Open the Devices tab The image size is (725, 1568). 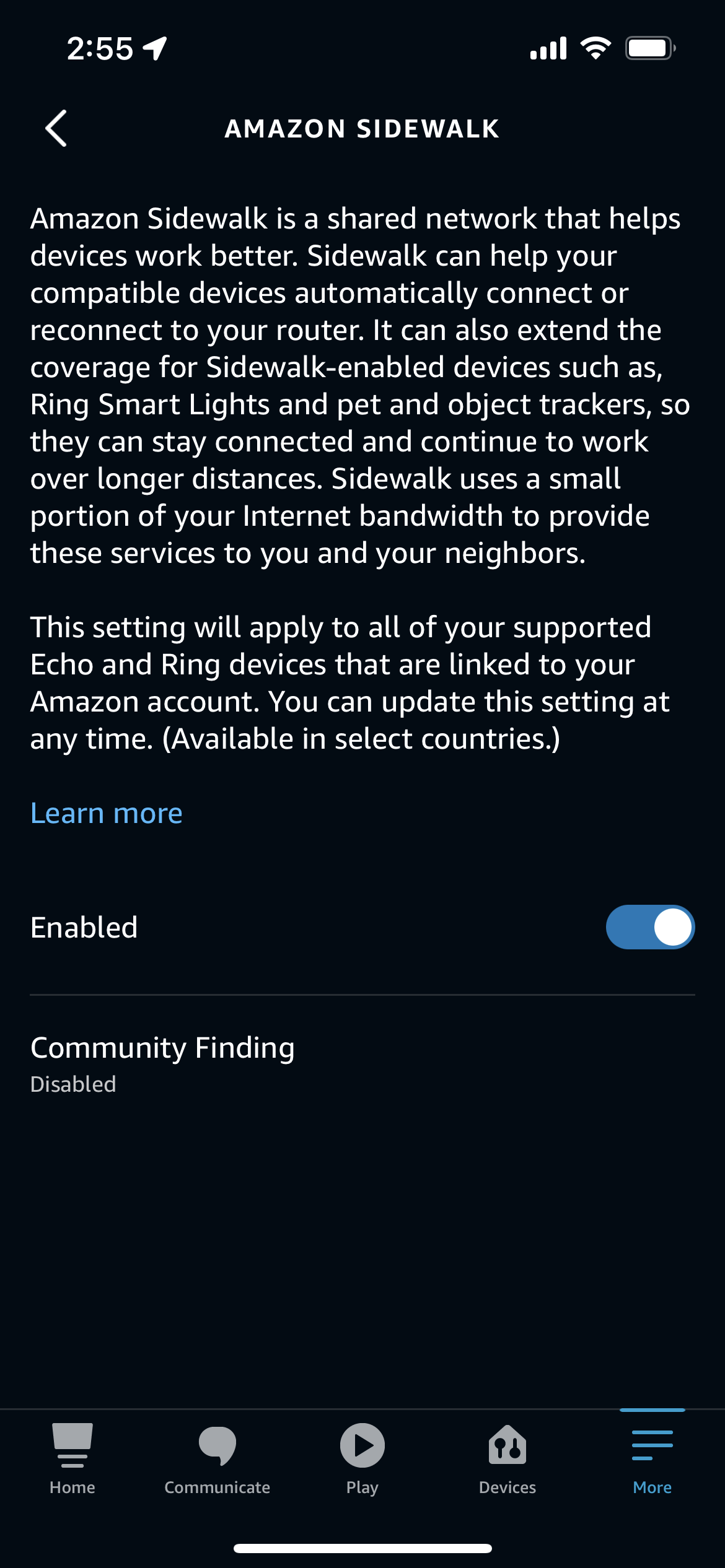point(507,1458)
